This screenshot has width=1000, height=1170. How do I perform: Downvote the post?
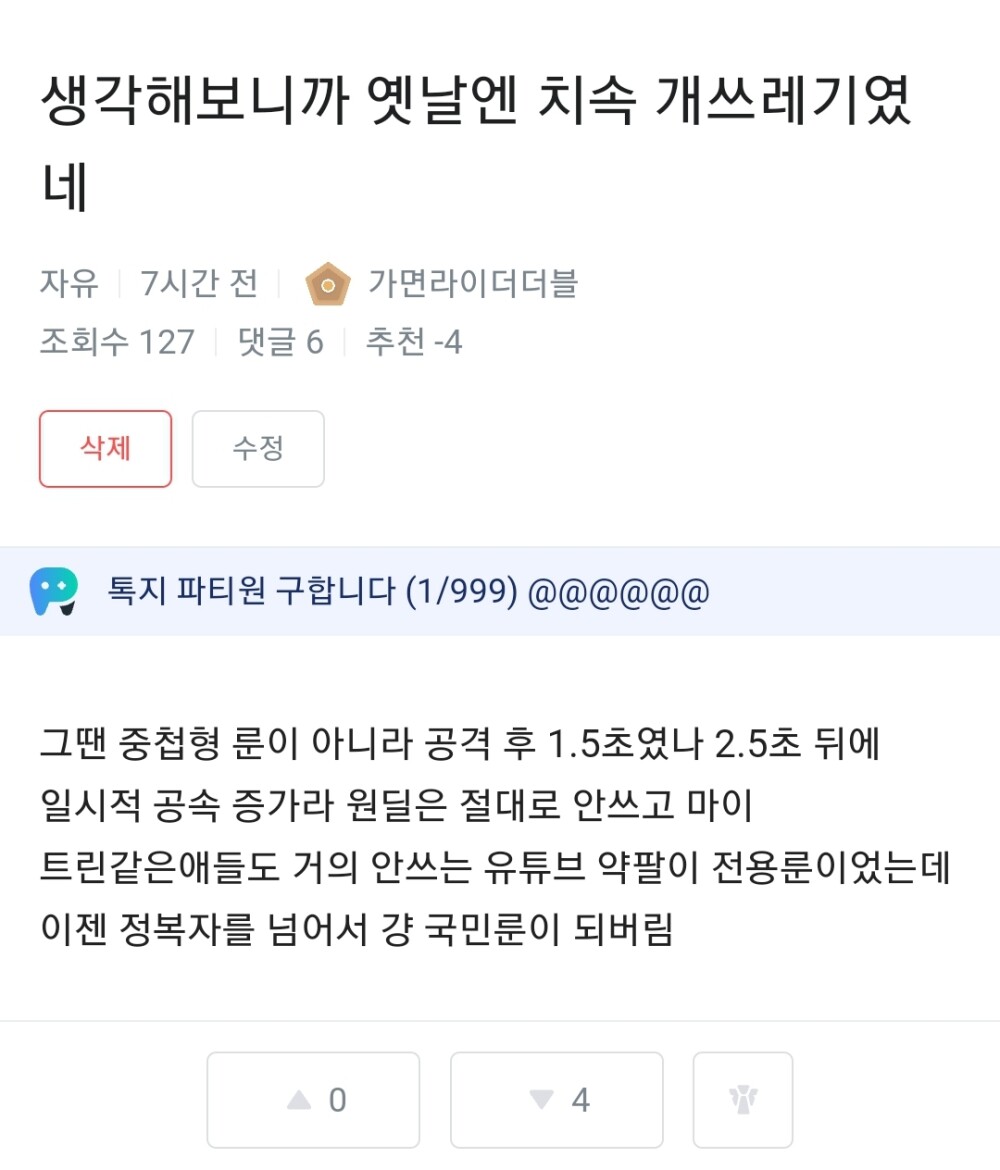click(556, 1100)
